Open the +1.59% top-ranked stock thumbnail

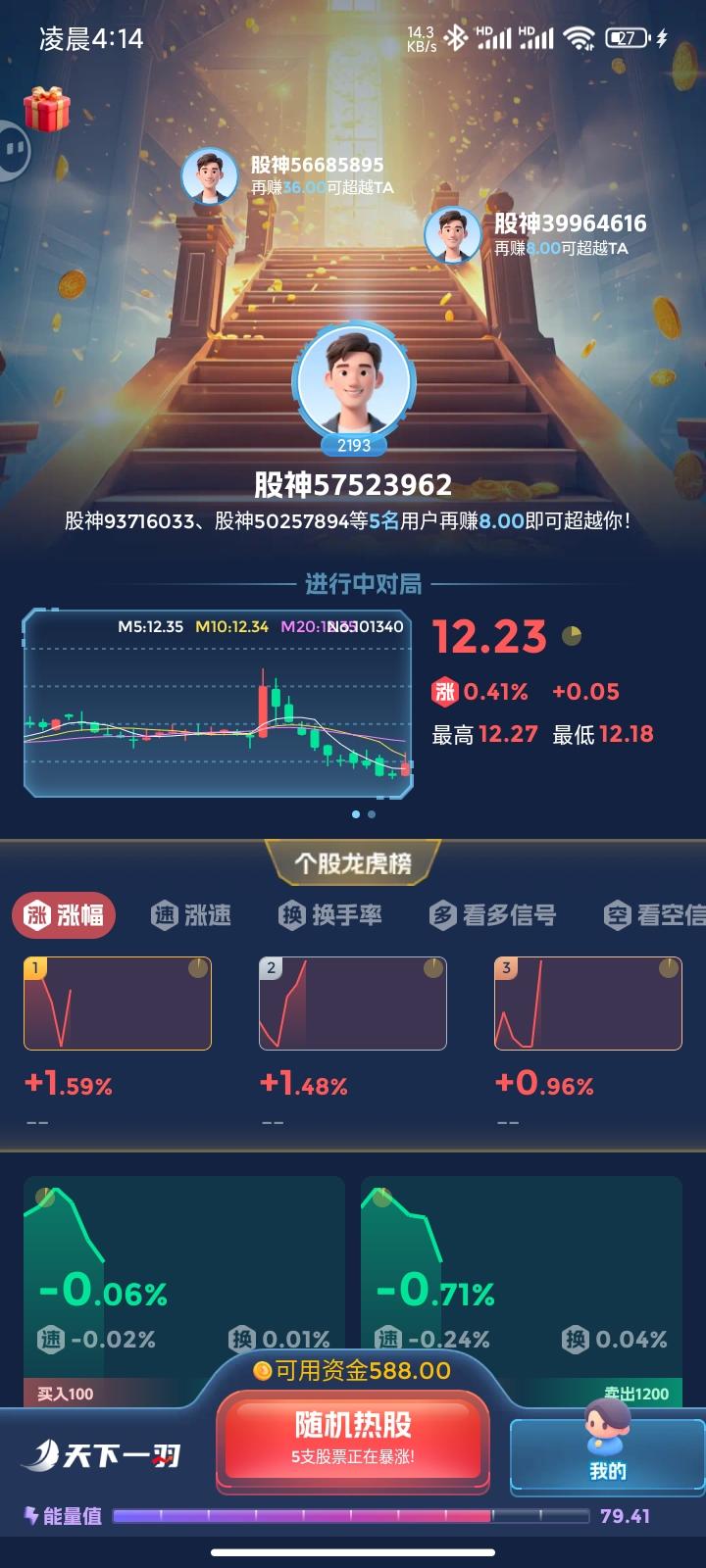(117, 1003)
